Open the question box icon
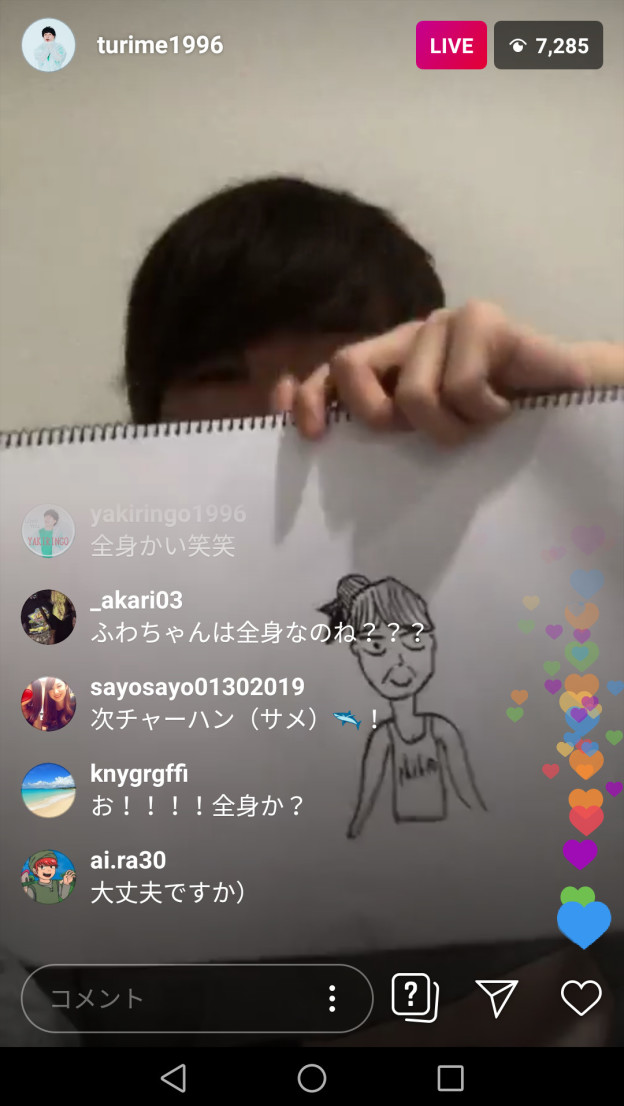Screen dimensions: 624x1106 pyautogui.click(x=414, y=997)
